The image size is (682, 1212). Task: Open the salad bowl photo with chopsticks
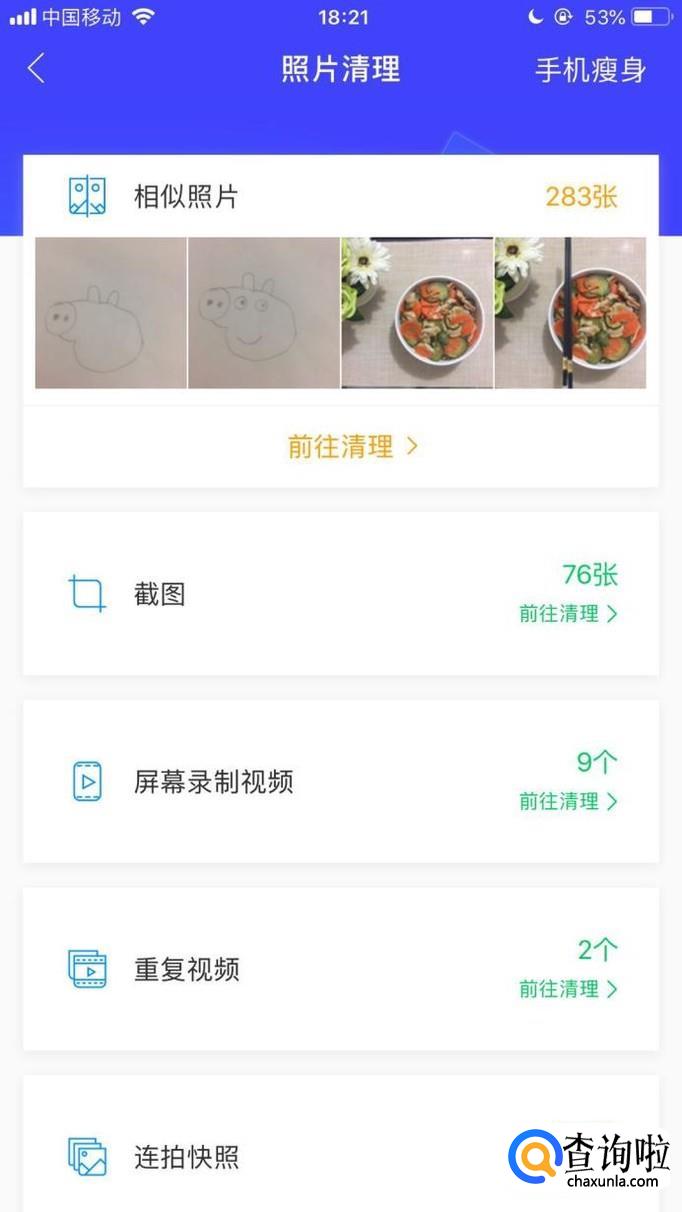(x=571, y=313)
